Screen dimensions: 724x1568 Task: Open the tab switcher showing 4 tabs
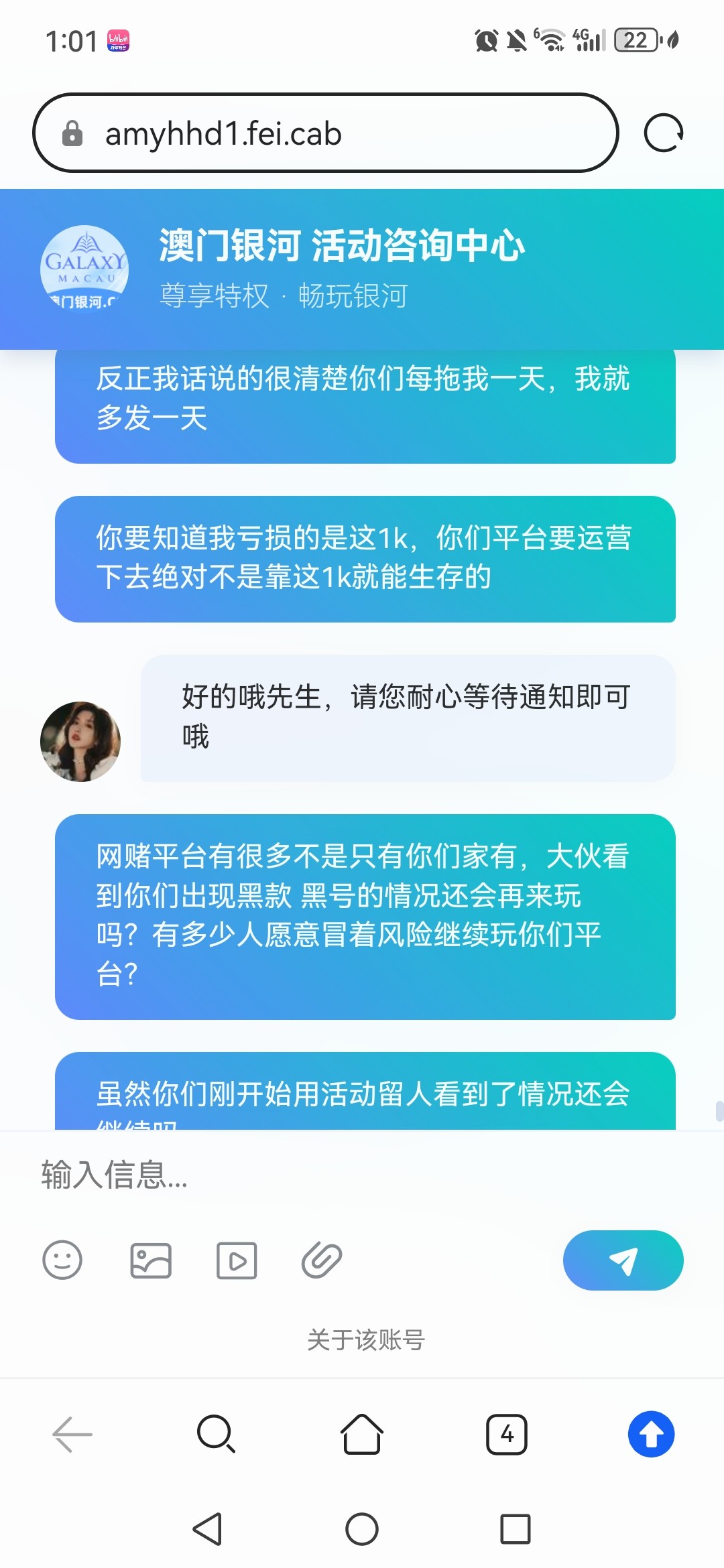point(507,1436)
